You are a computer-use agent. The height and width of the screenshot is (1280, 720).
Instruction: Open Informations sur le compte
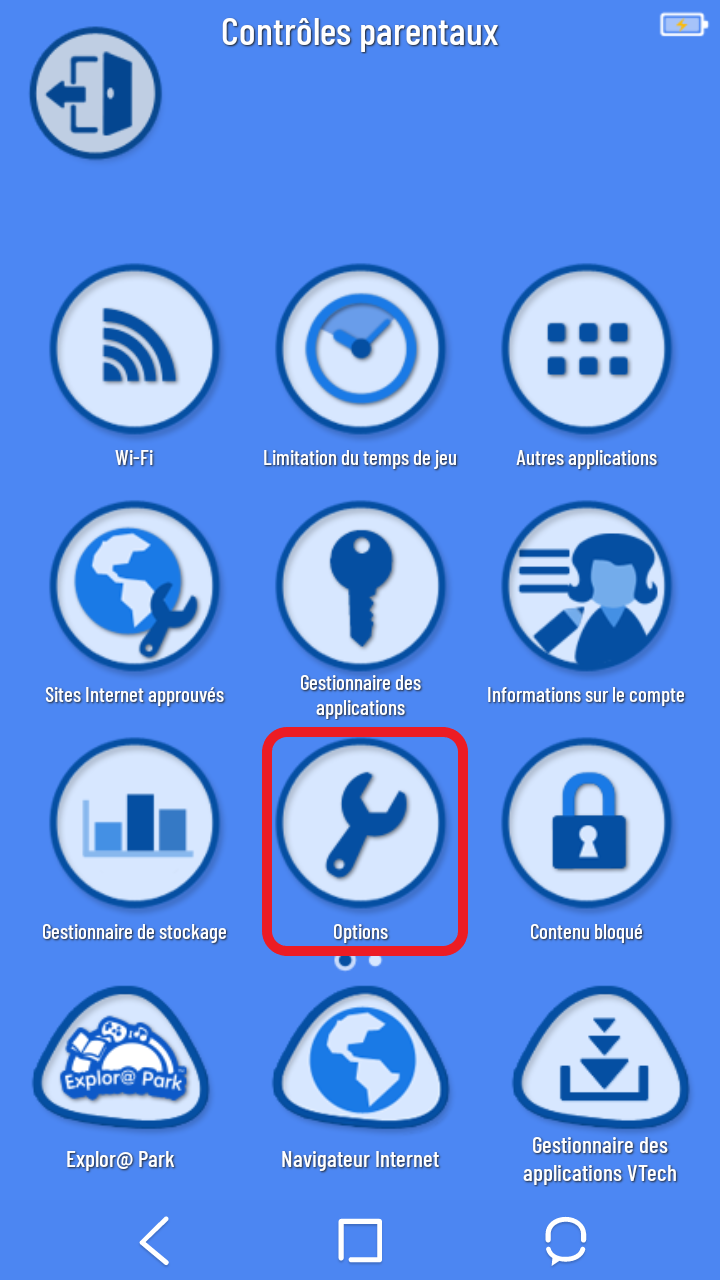587,586
